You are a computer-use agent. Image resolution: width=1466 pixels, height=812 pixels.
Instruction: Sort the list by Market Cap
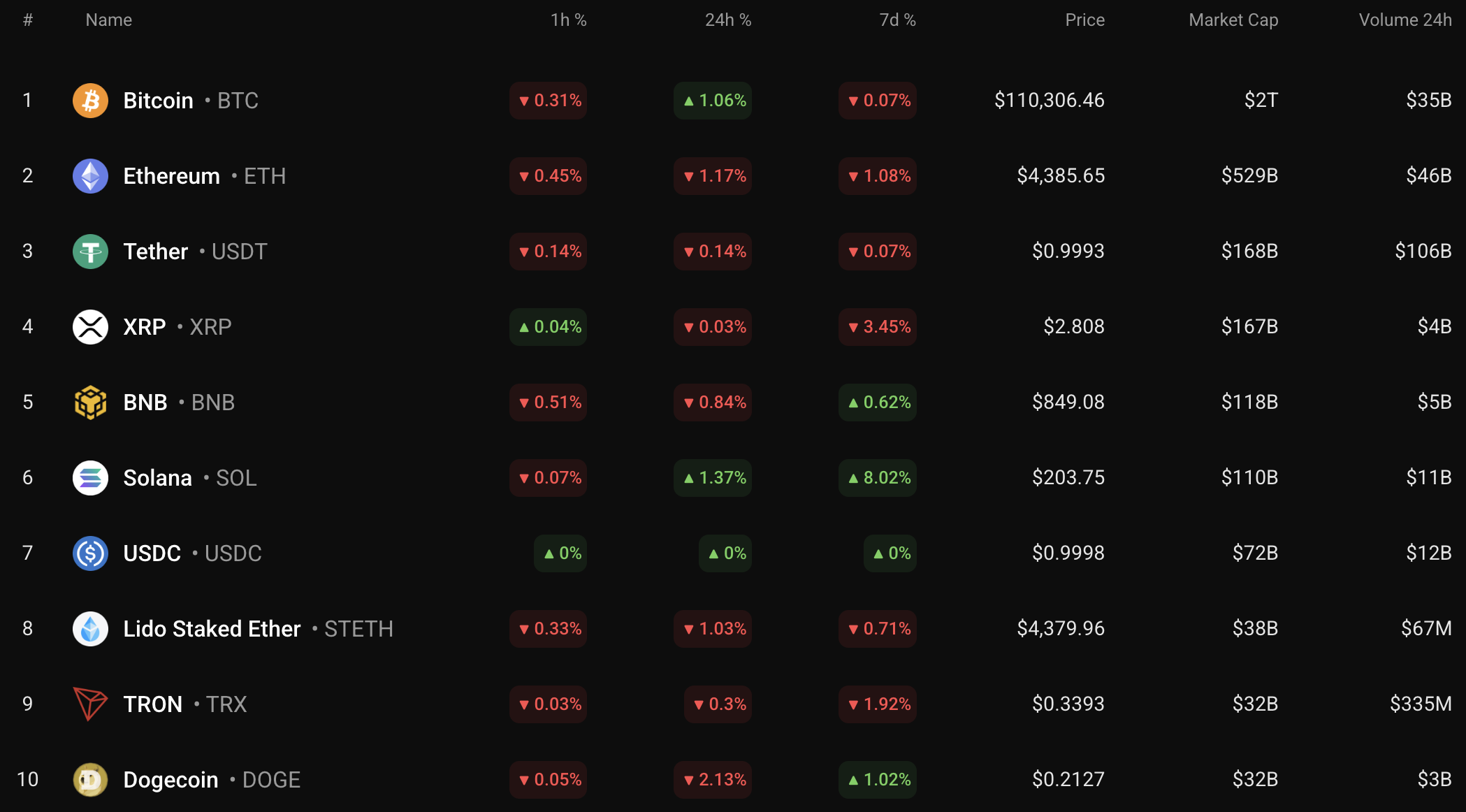(x=1233, y=20)
